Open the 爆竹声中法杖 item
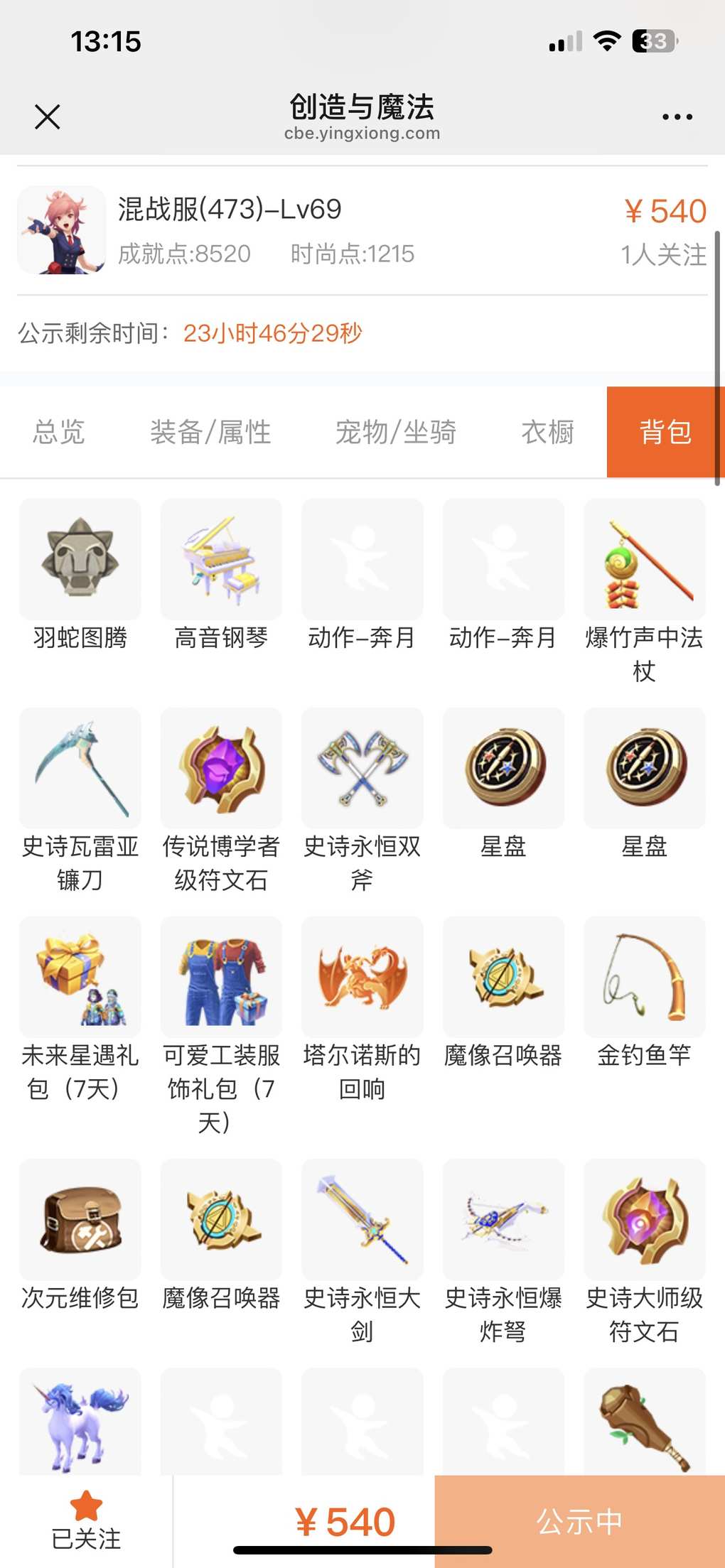 (x=644, y=560)
